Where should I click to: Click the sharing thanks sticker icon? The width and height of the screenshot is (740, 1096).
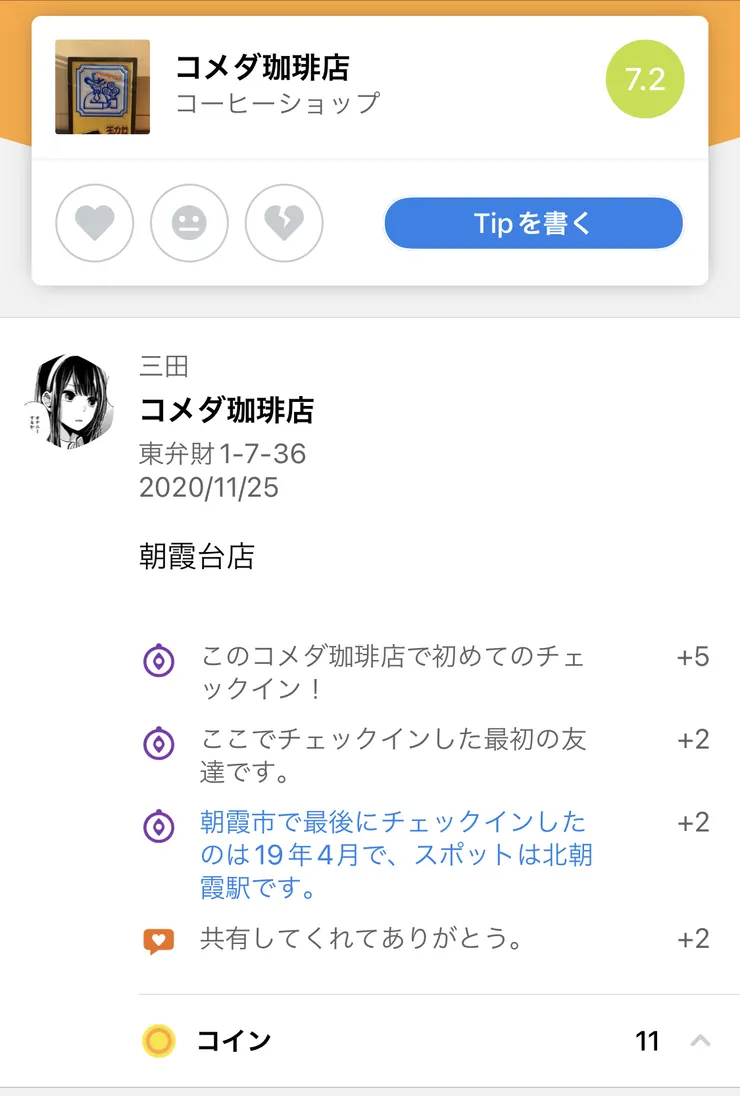[158, 937]
